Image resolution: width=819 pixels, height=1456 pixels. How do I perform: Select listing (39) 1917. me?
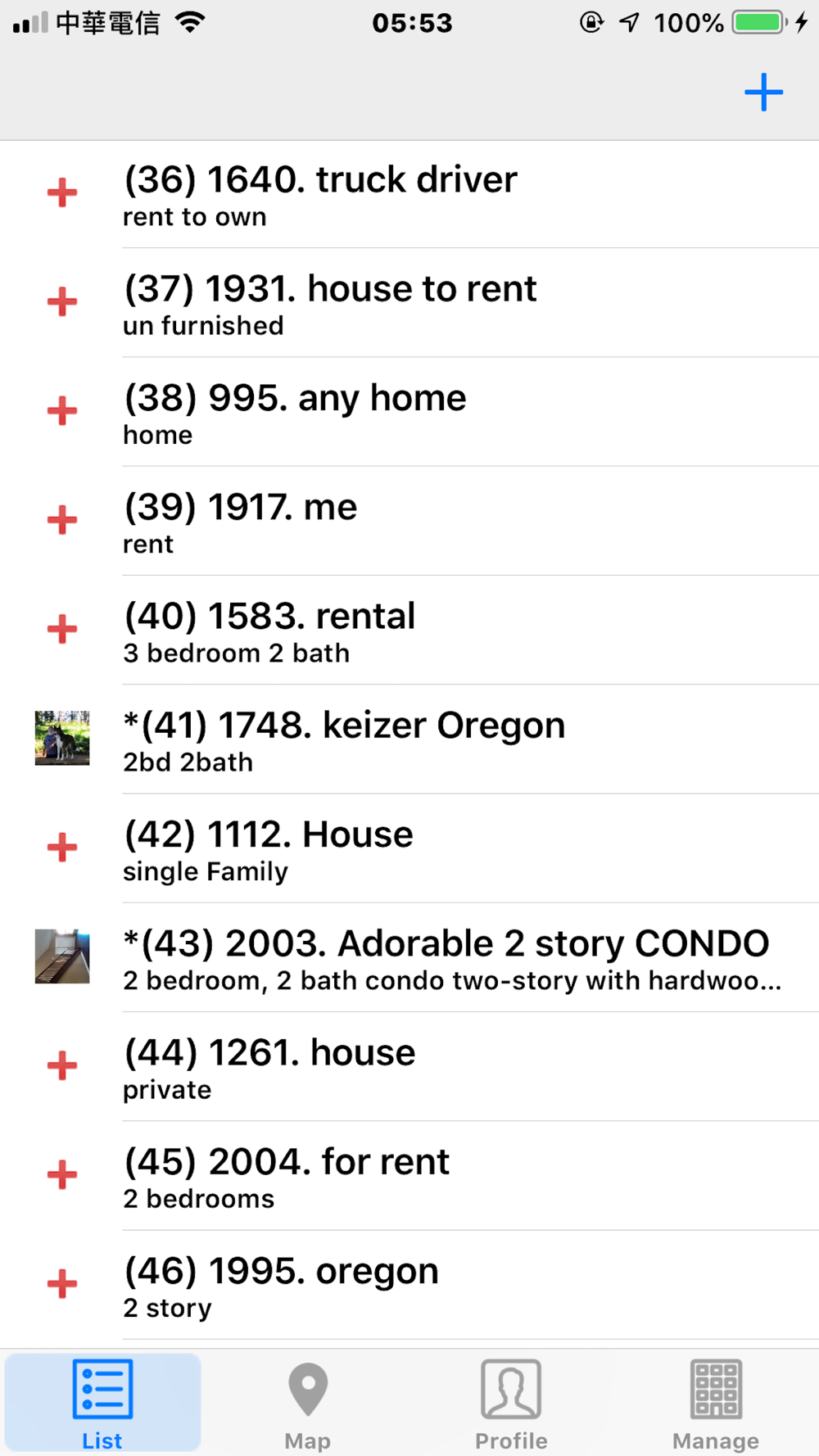[x=409, y=522]
